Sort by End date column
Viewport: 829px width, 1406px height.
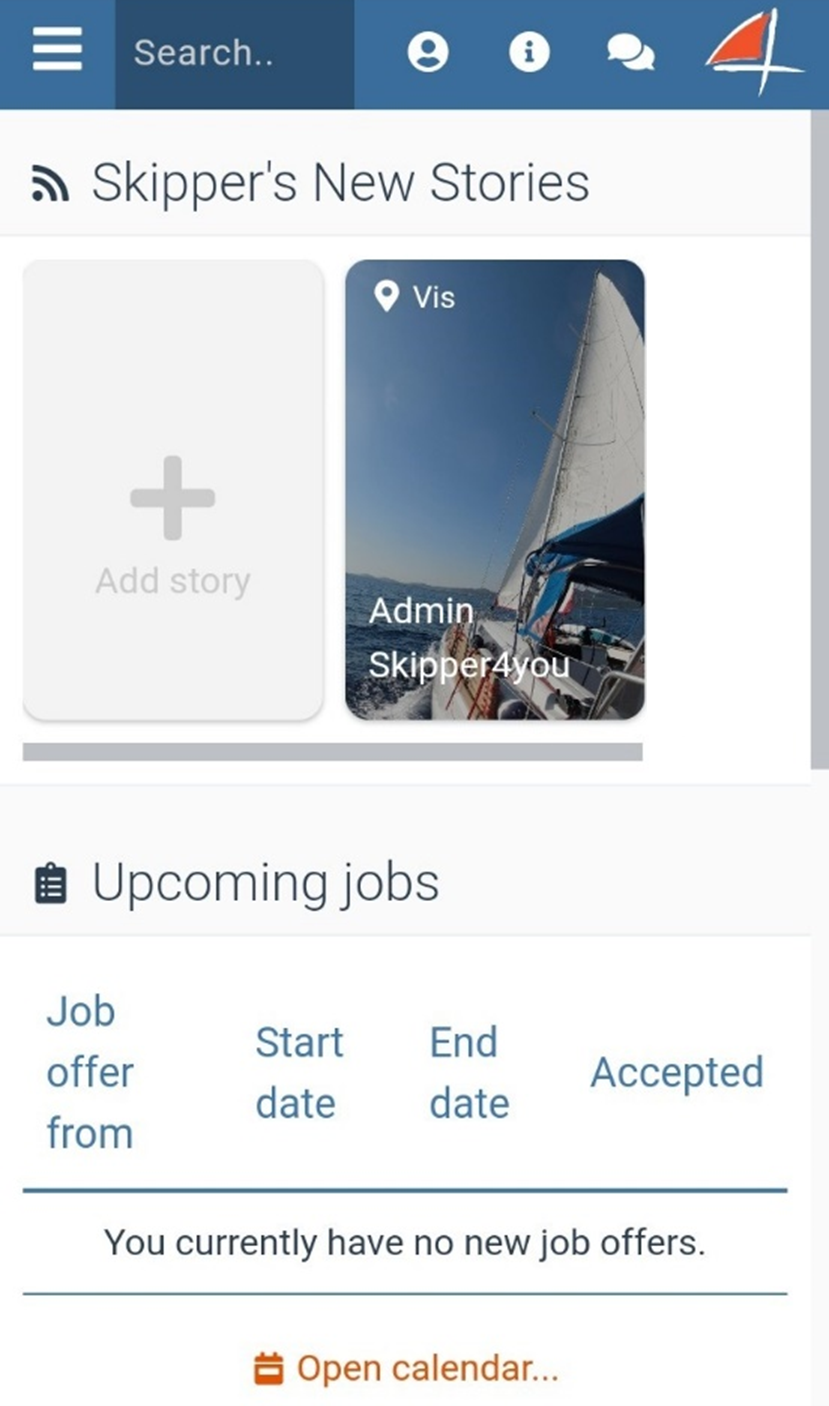[469, 1072]
